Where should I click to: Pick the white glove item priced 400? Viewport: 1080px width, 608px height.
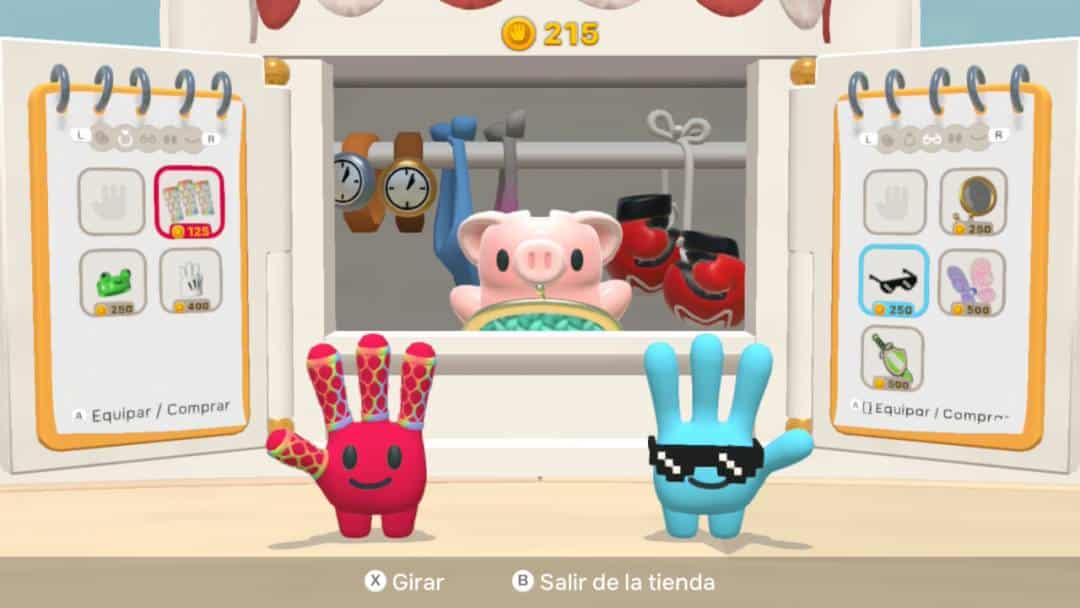tap(189, 283)
